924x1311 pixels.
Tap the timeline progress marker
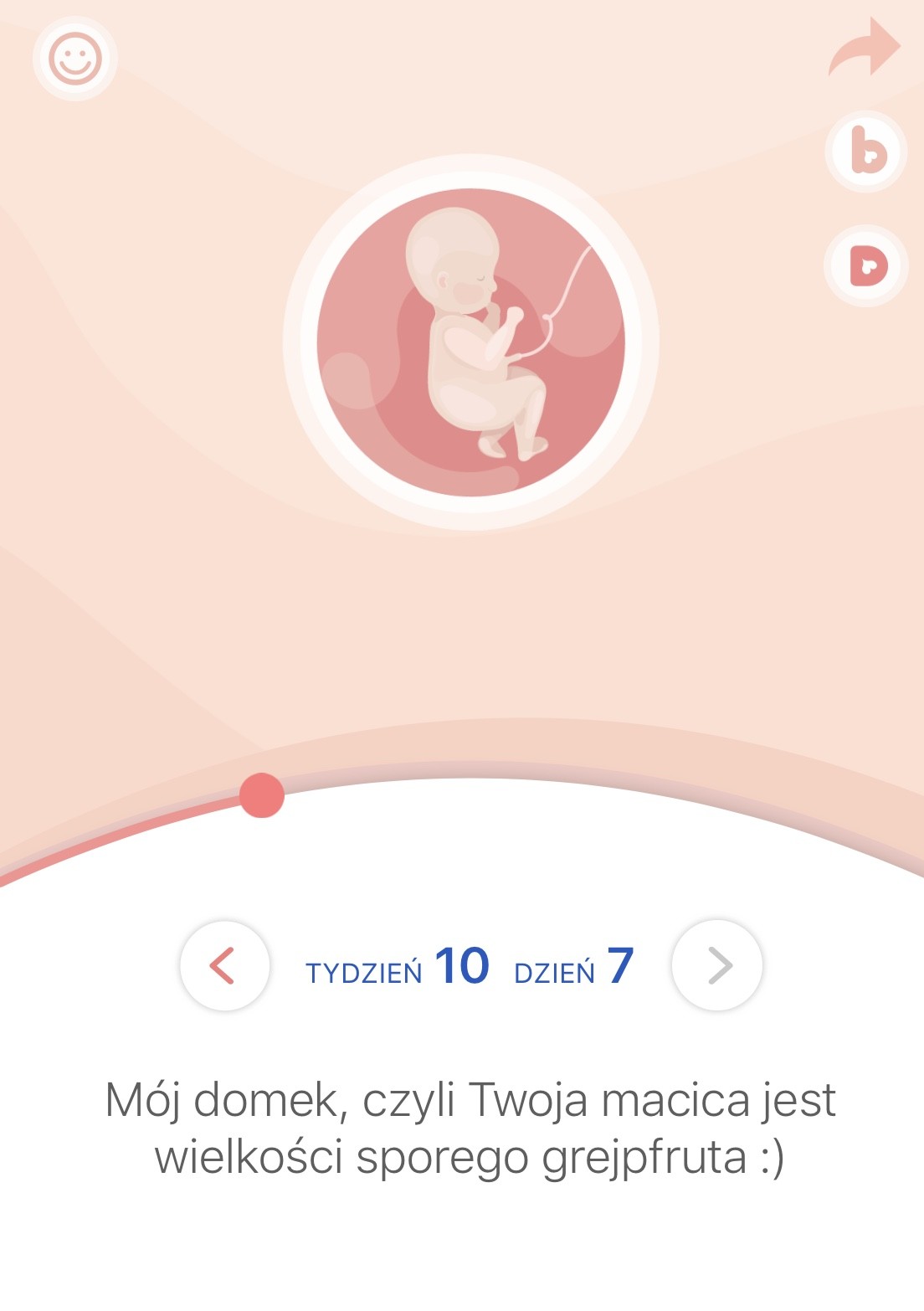[262, 795]
